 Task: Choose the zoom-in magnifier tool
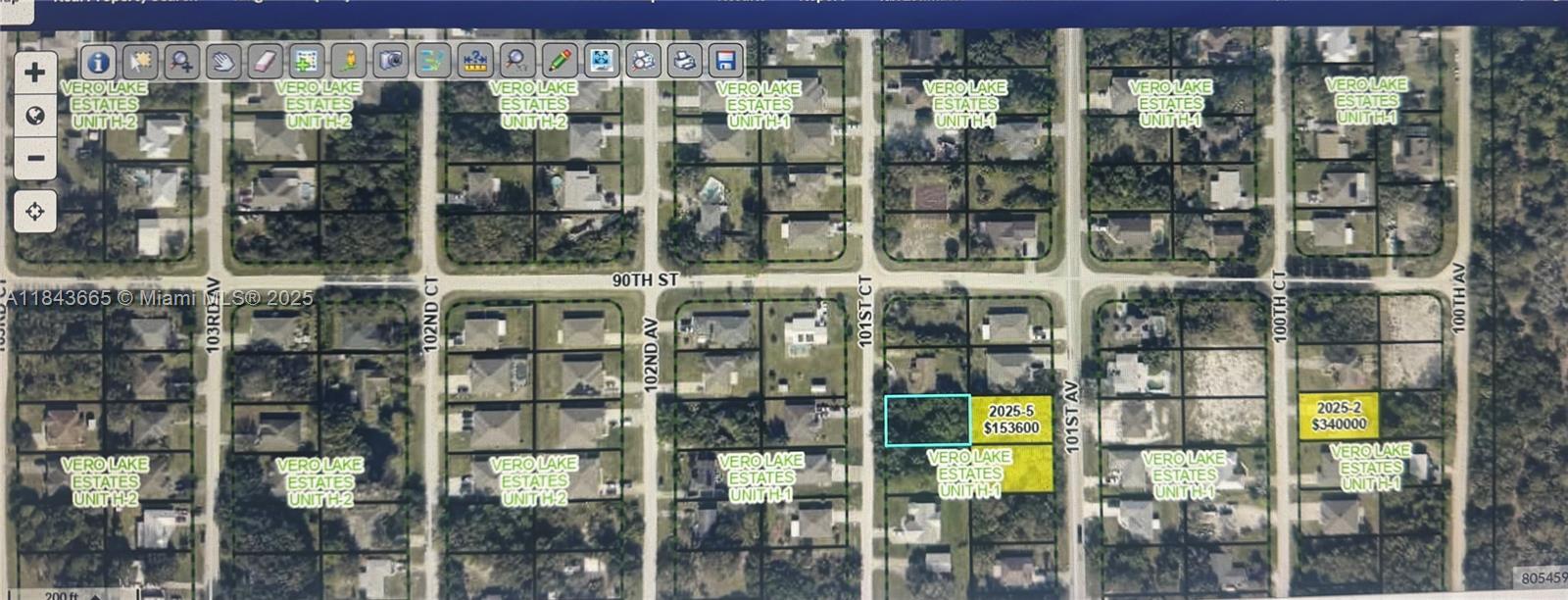click(x=182, y=61)
